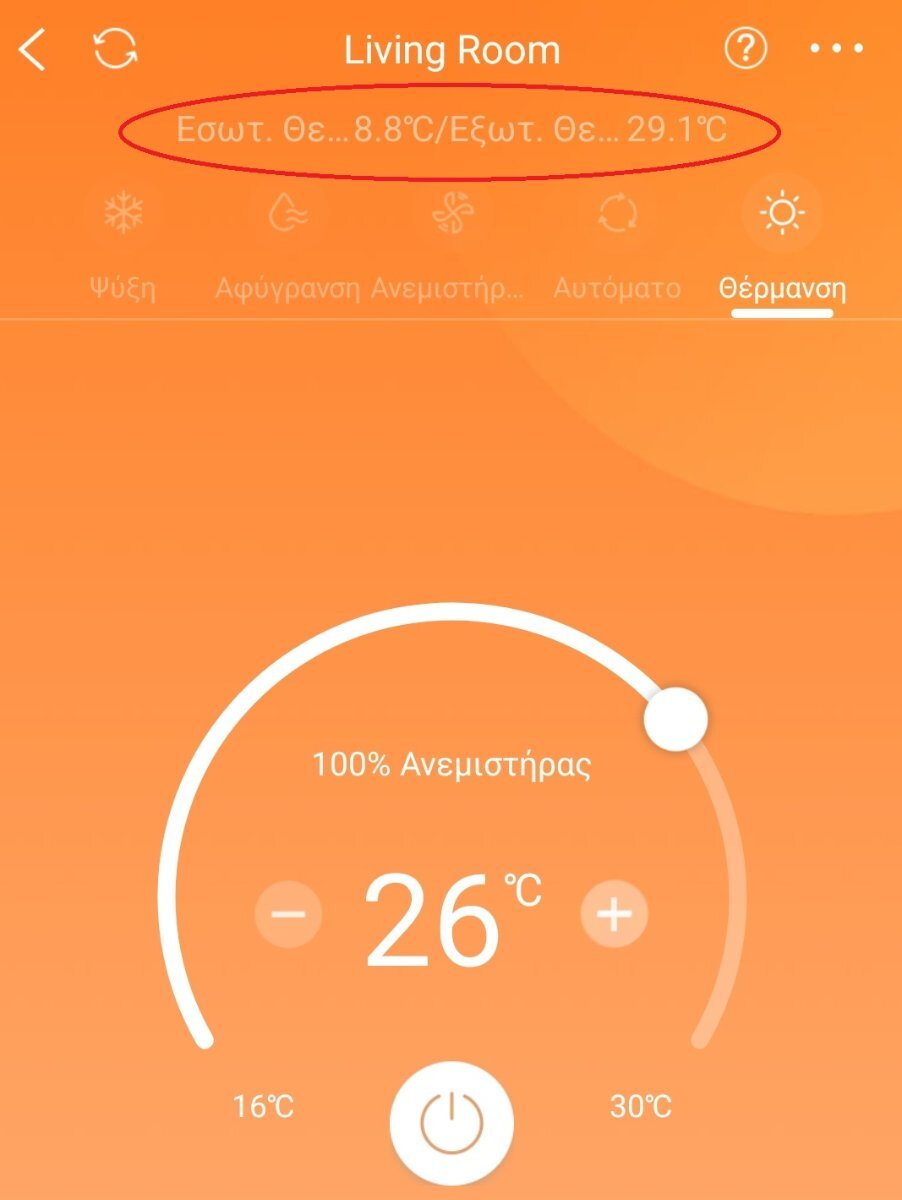Tap the fan speed dial knob
This screenshot has height=1200, width=902.
676,719
